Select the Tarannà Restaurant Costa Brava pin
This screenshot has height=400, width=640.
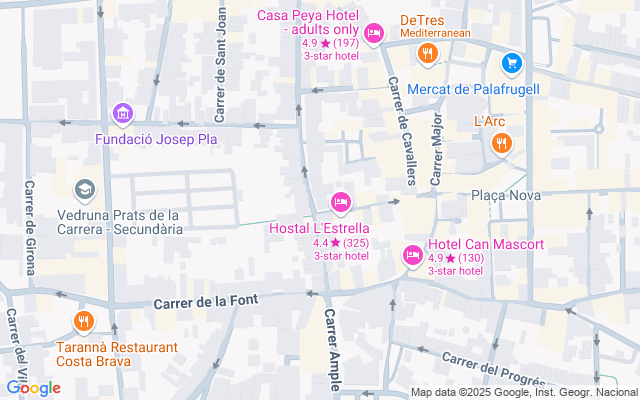(x=84, y=322)
